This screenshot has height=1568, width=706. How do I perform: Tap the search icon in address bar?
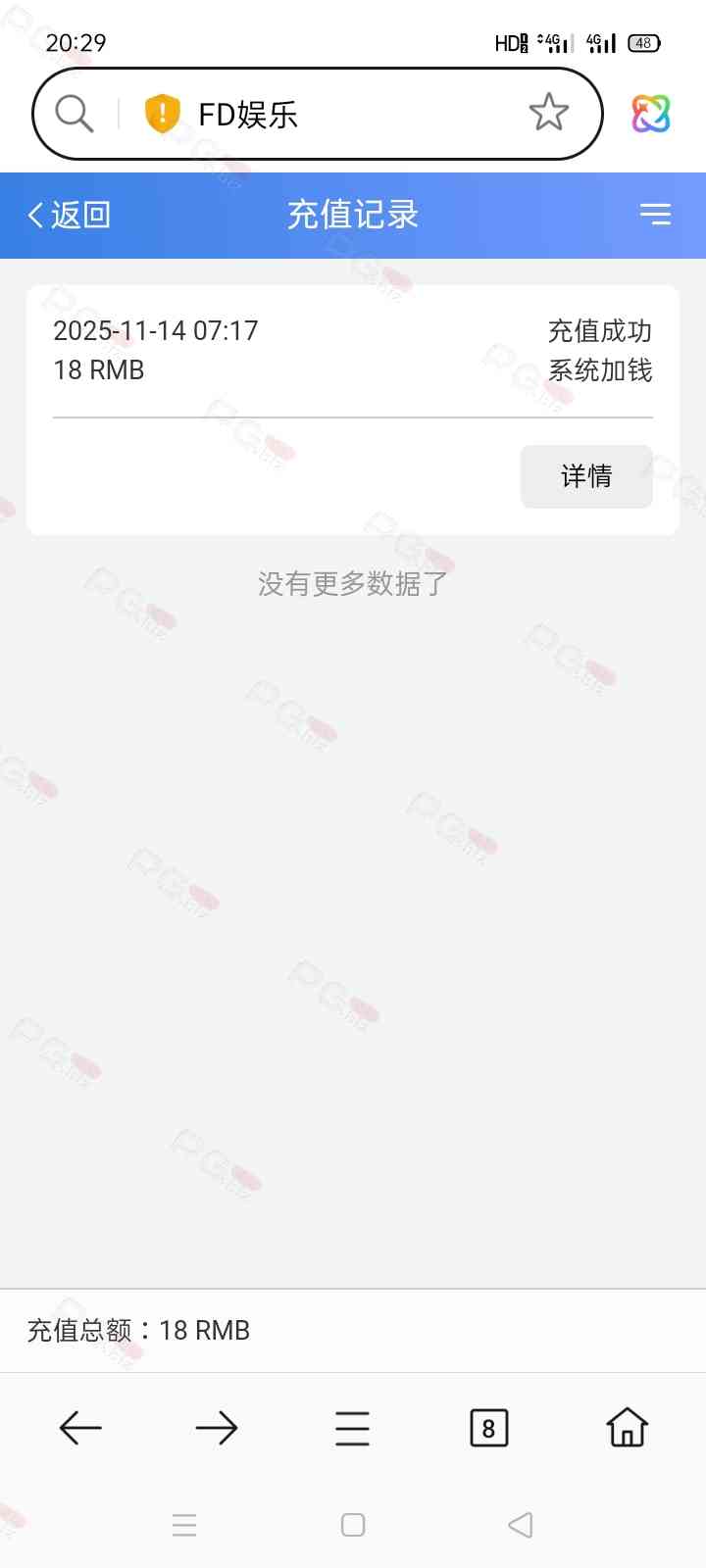coord(74,114)
